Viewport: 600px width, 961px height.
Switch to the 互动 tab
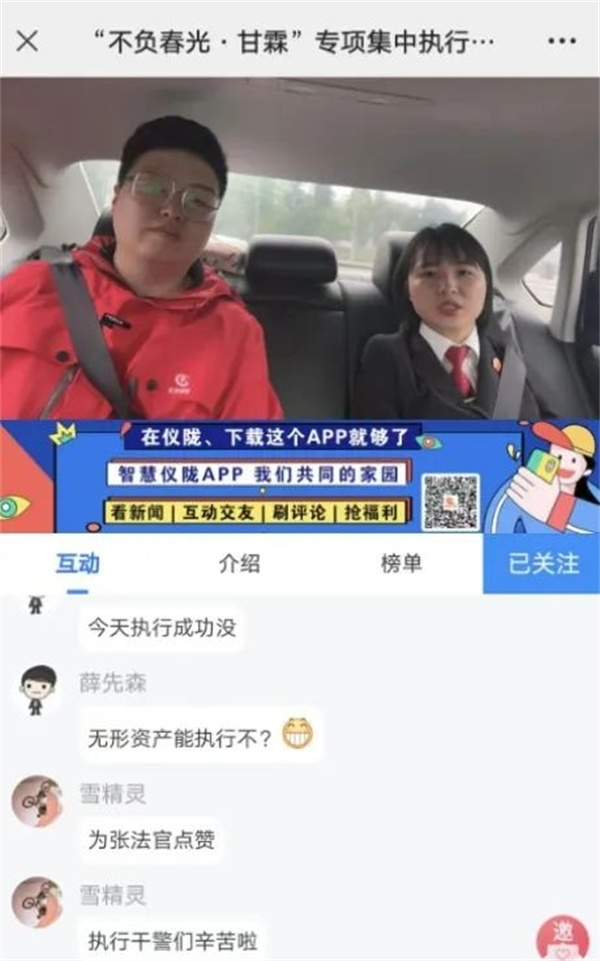pos(77,563)
